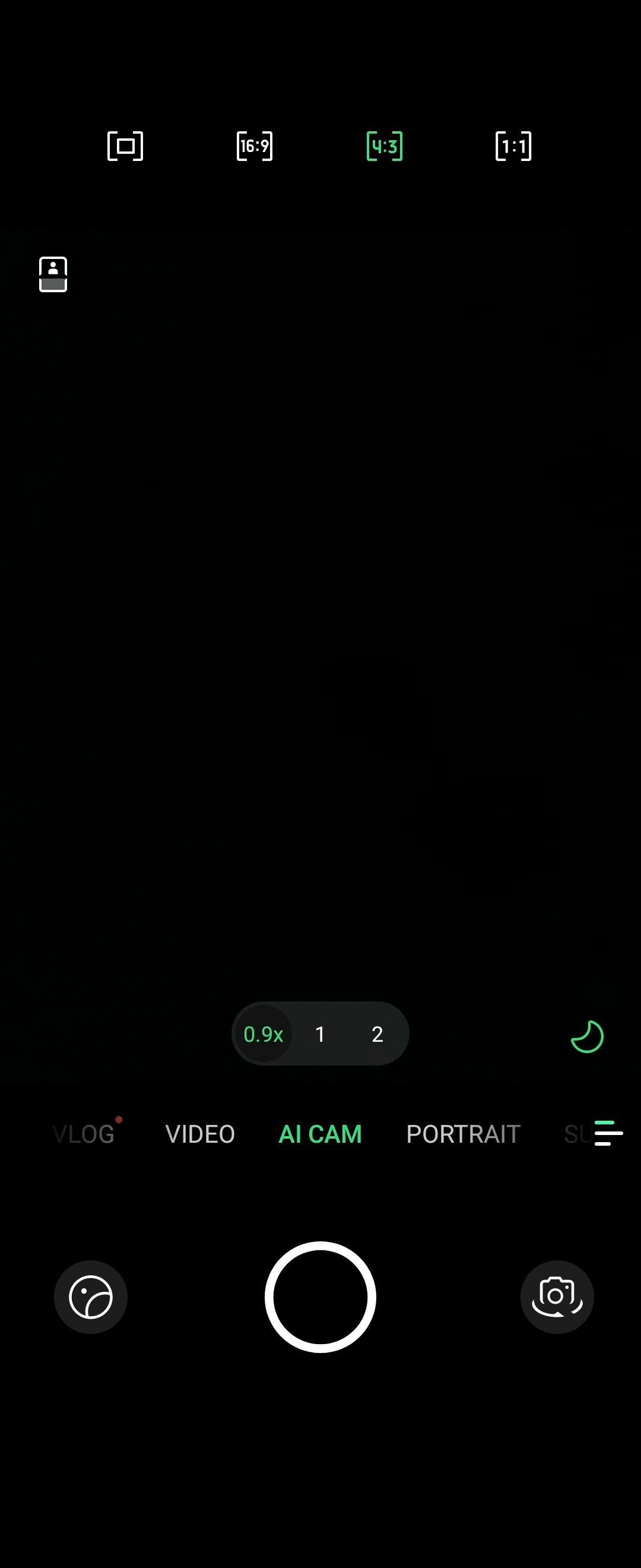Set zoom to 2x

tap(377, 1034)
